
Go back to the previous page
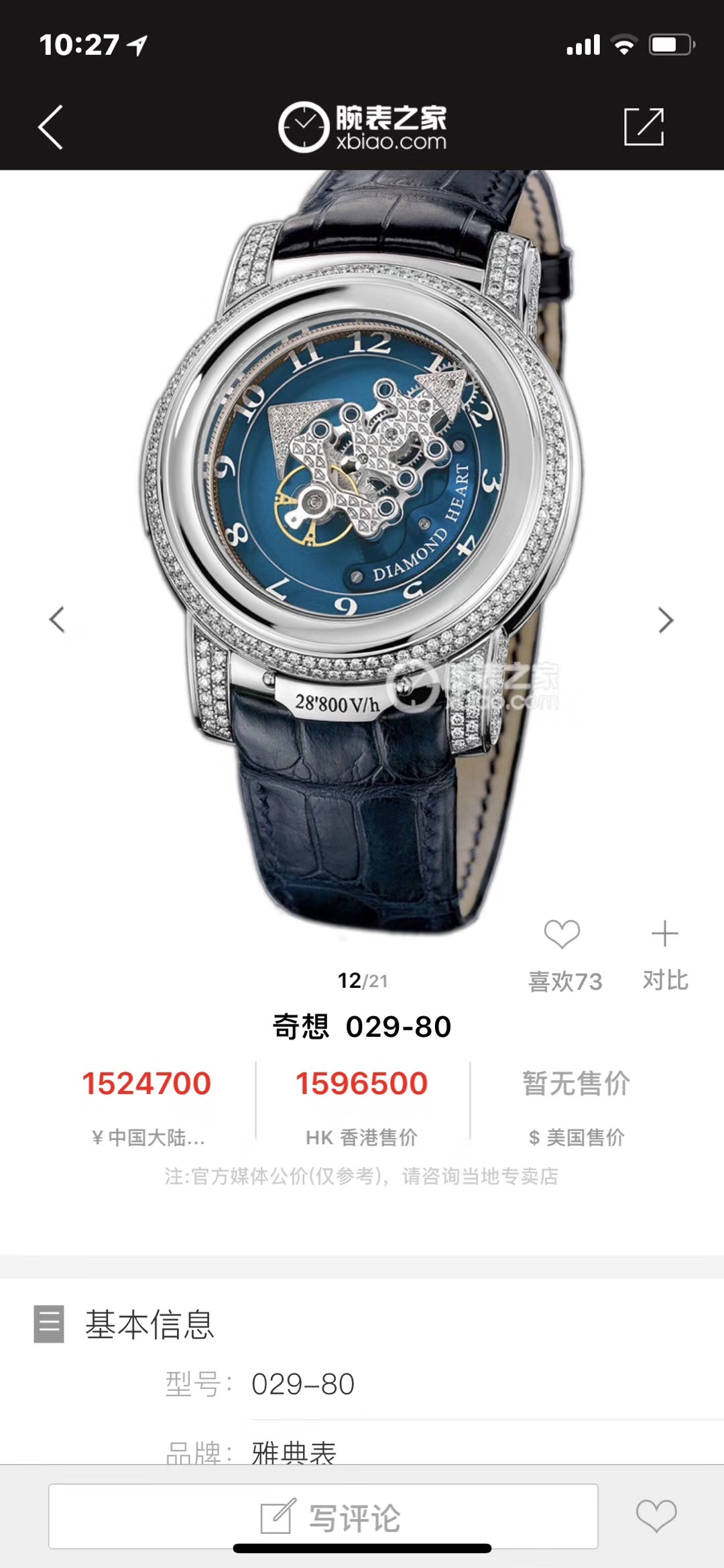(x=51, y=127)
